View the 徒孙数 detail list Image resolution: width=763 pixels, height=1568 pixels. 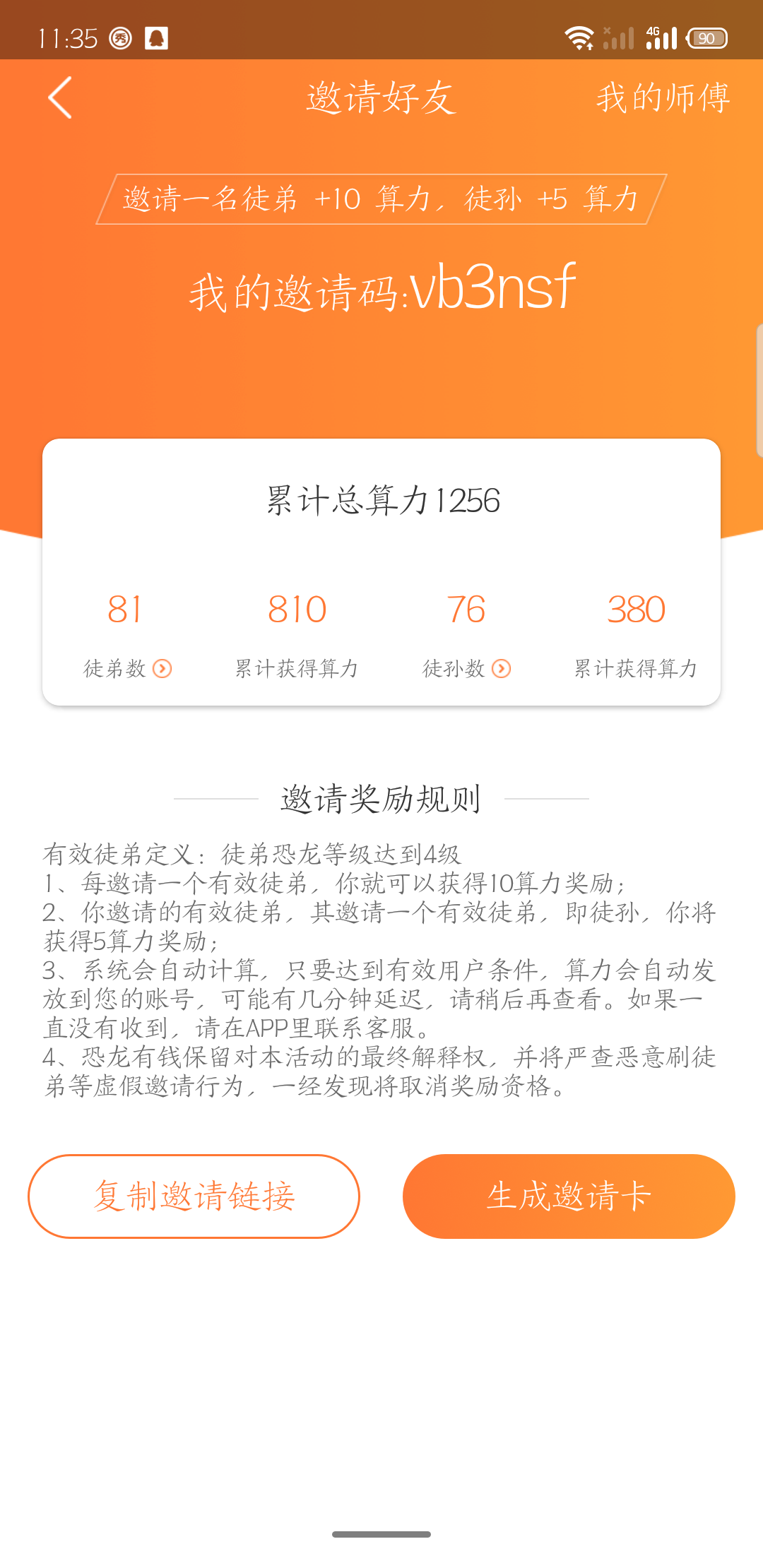[466, 668]
